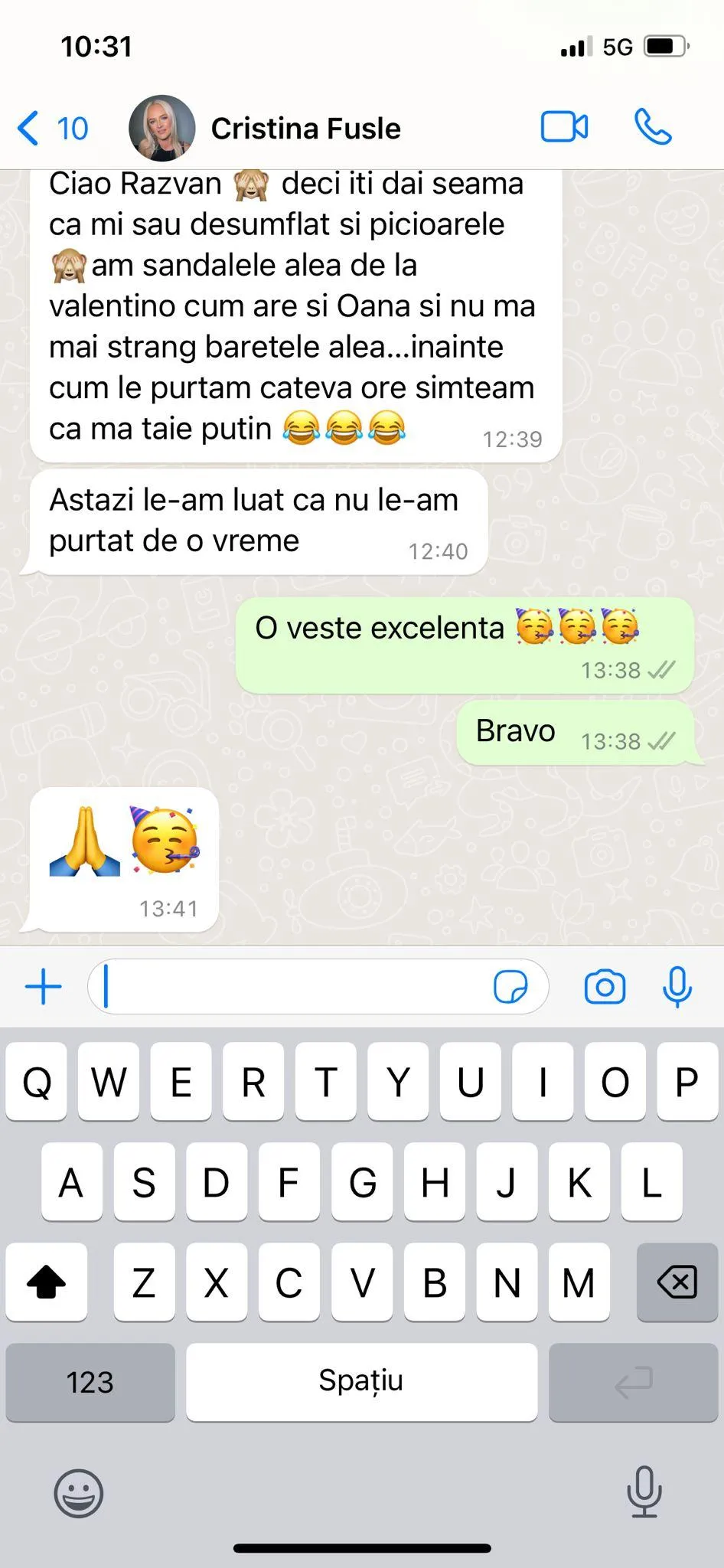724x1568 pixels.
Task: Open the camera to take a photo
Action: coord(605,986)
